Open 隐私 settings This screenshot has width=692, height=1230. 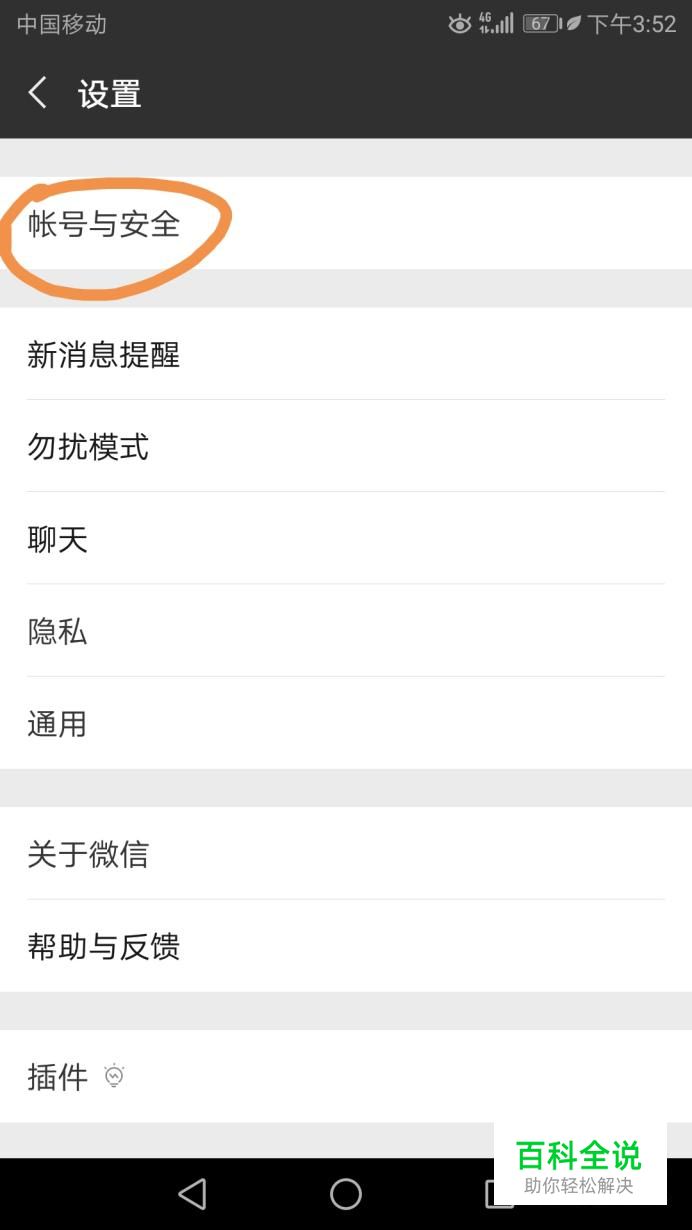click(x=58, y=631)
